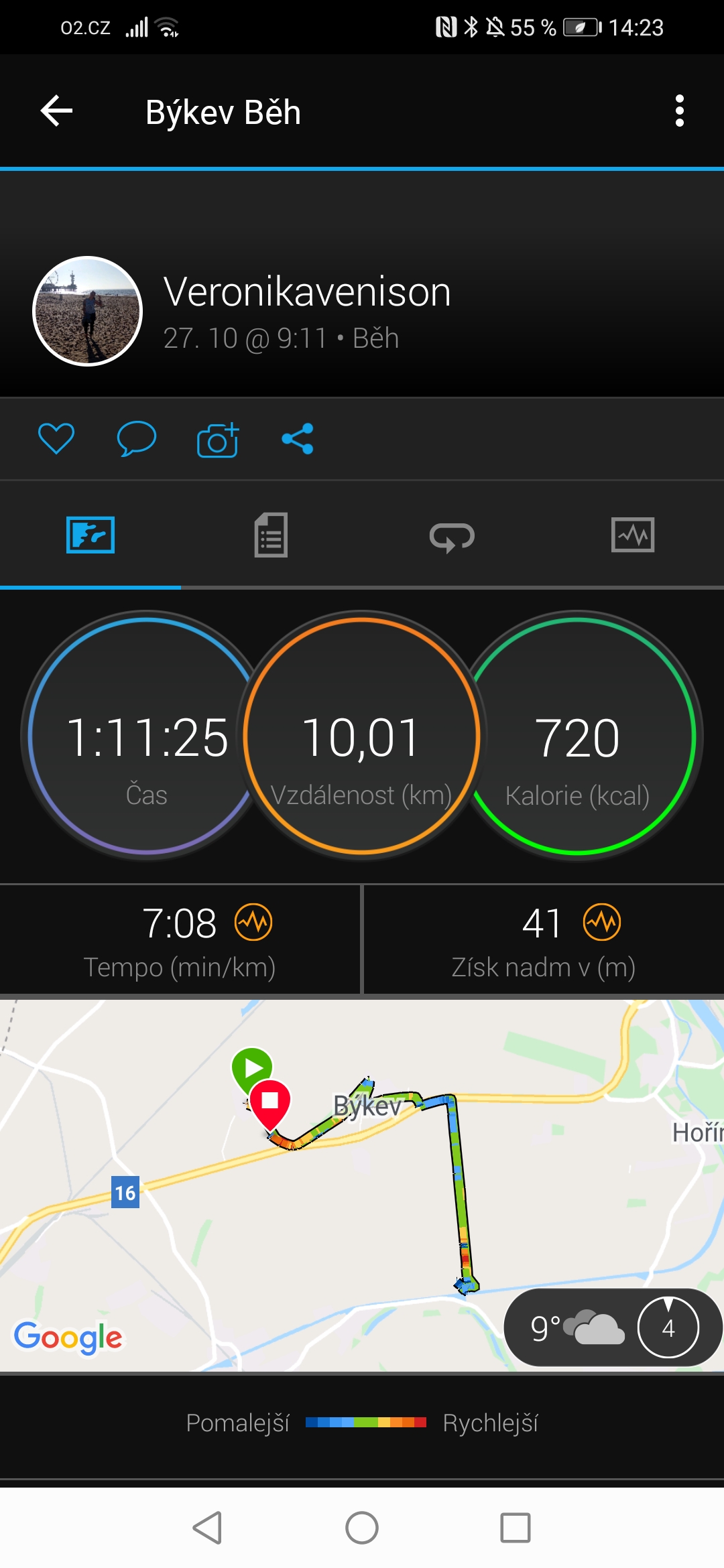Viewport: 724px width, 1568px height.
Task: Switch to the stats details tab
Action: [x=271, y=535]
